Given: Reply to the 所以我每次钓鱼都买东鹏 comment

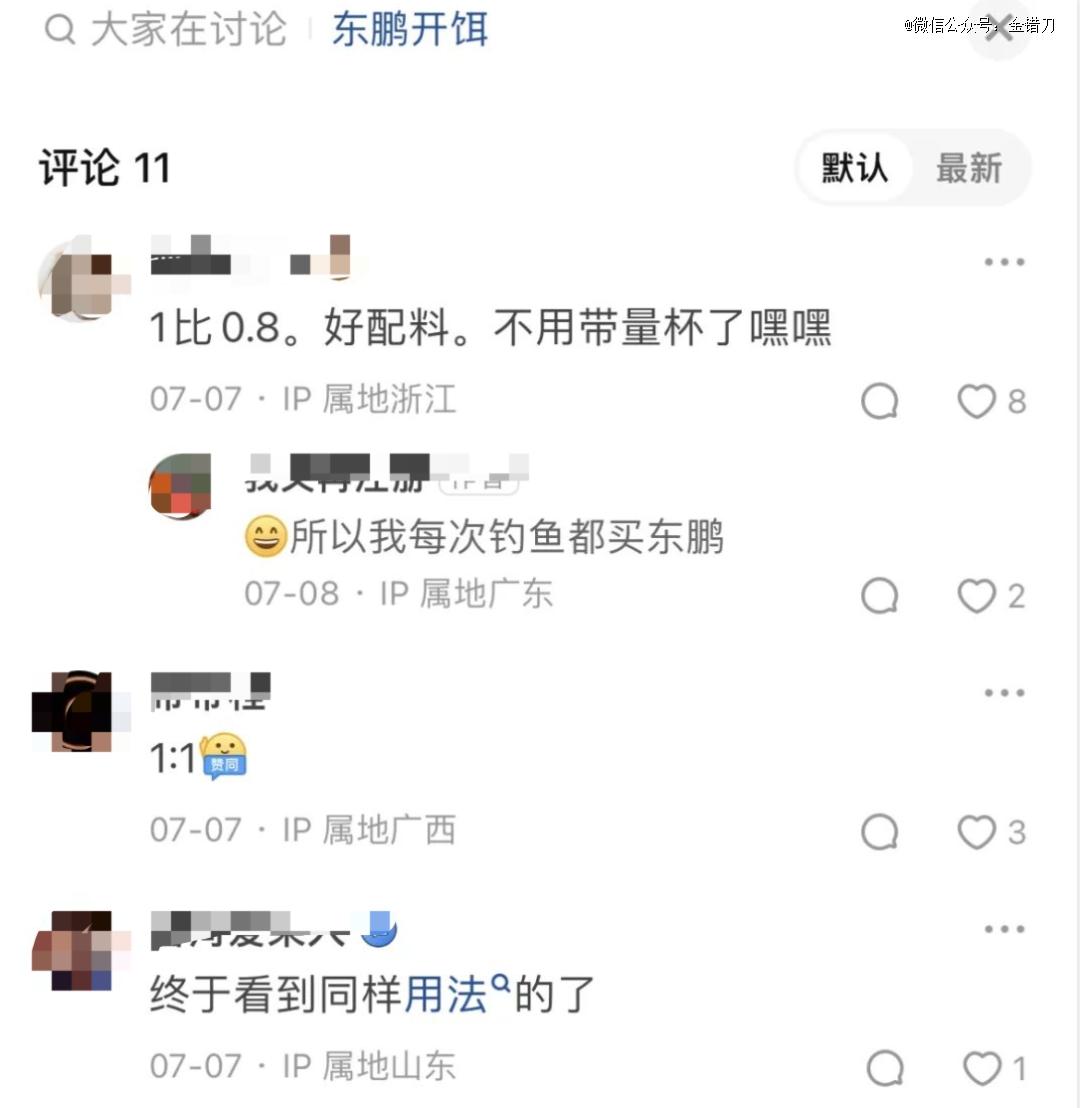Looking at the screenshot, I should (x=879, y=596).
